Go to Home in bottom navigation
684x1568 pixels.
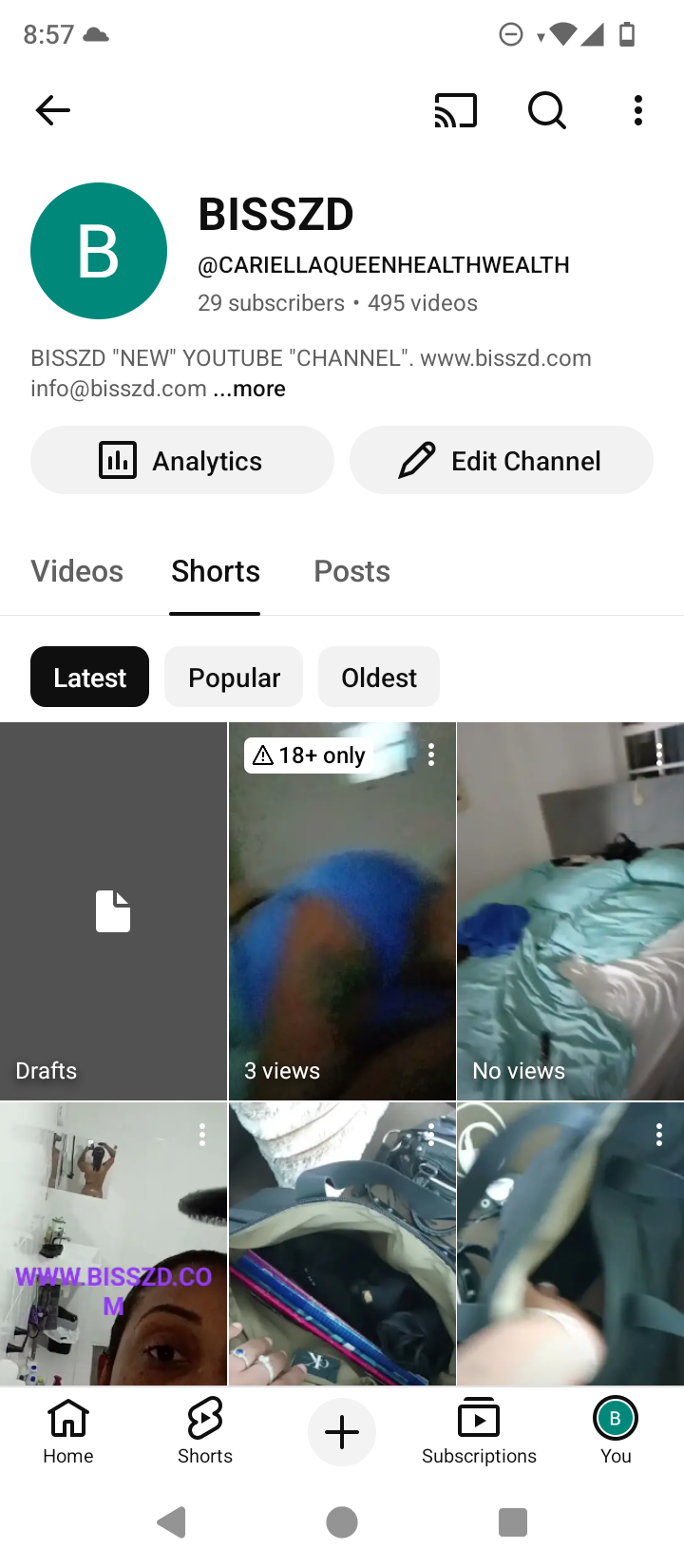click(x=68, y=1432)
